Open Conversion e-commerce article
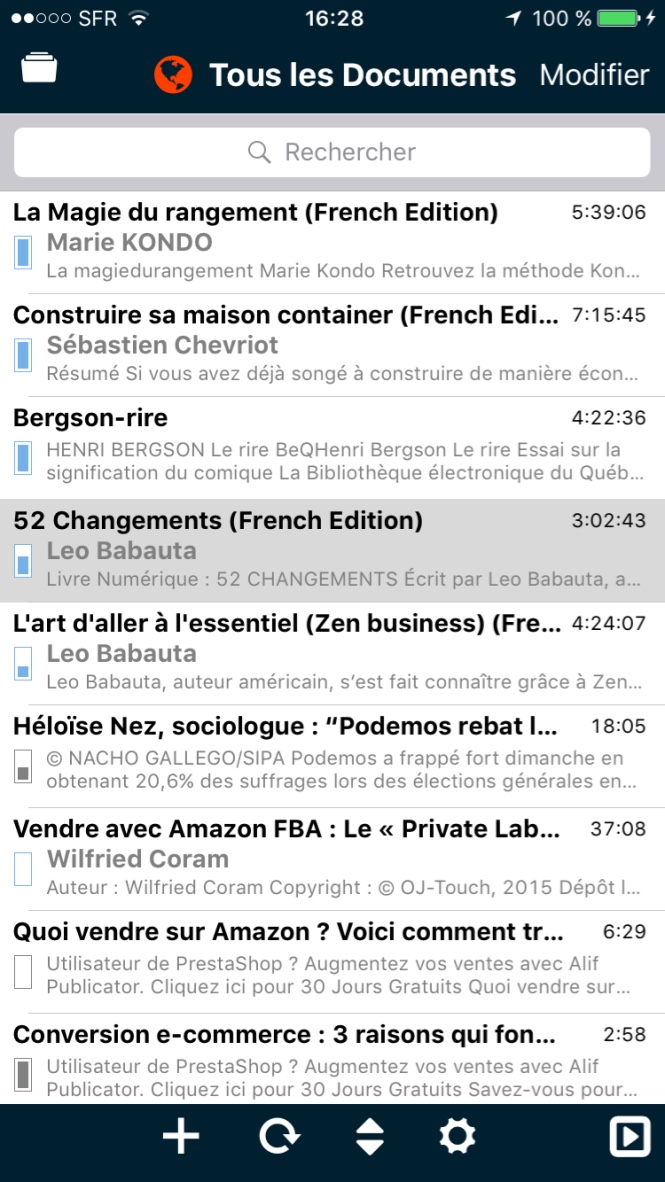This screenshot has width=665, height=1182. [x=332, y=1058]
